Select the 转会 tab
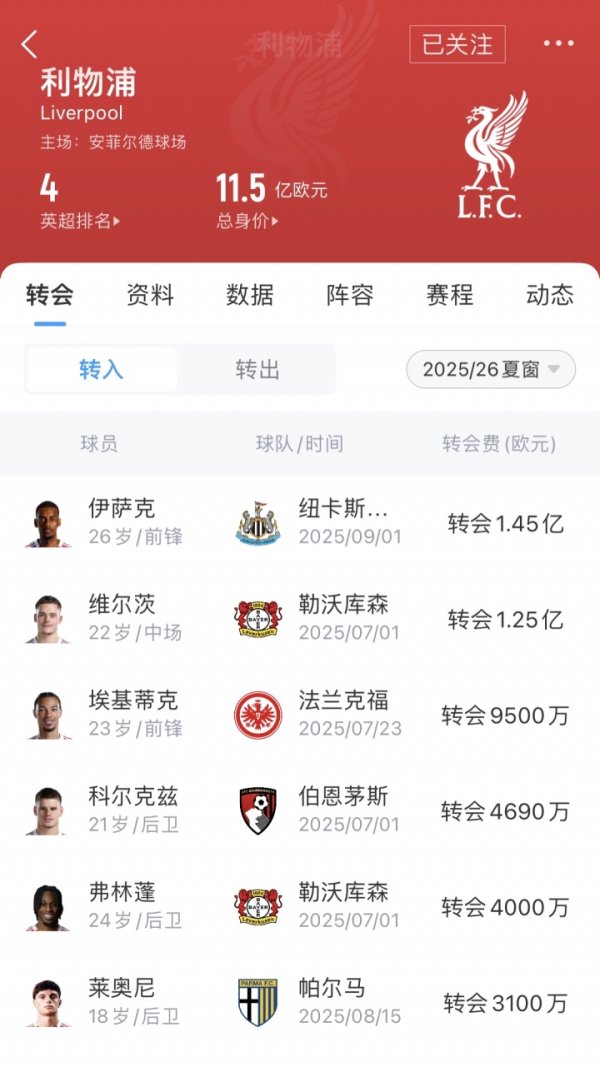Viewport: 600px width, 1067px height. click(50, 295)
